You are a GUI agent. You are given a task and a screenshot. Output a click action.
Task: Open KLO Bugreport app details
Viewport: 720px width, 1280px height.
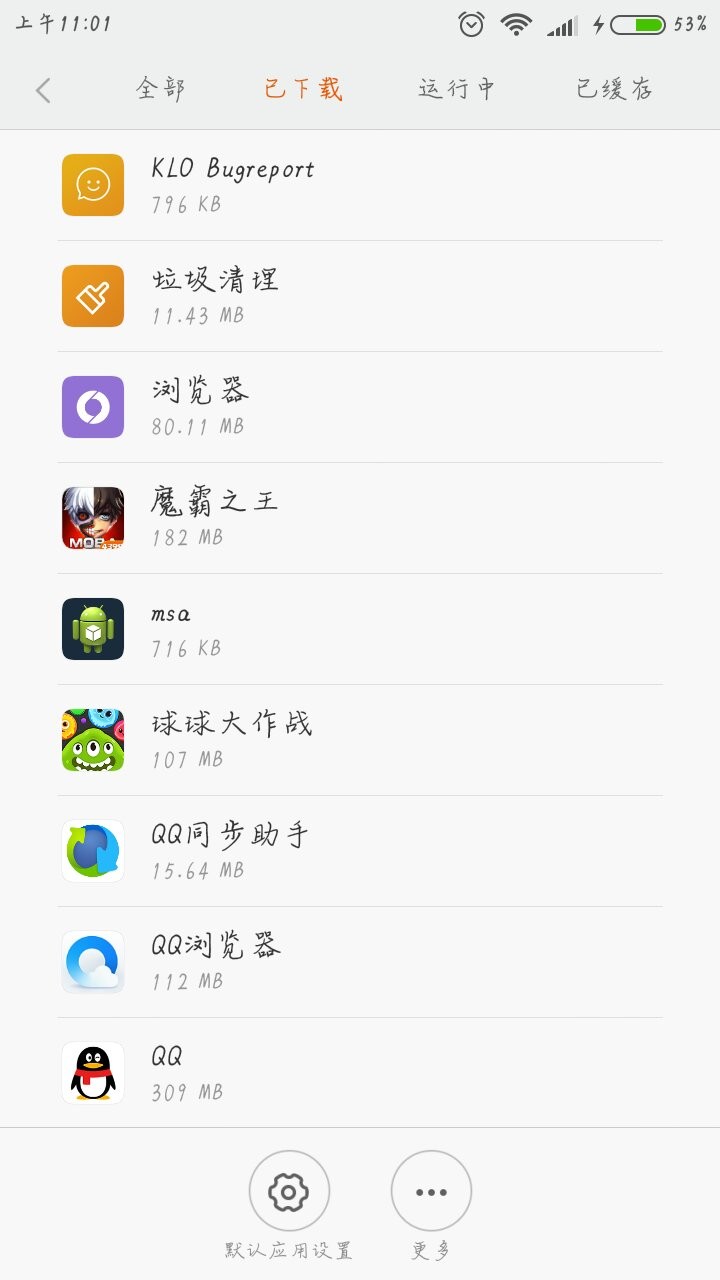point(360,185)
